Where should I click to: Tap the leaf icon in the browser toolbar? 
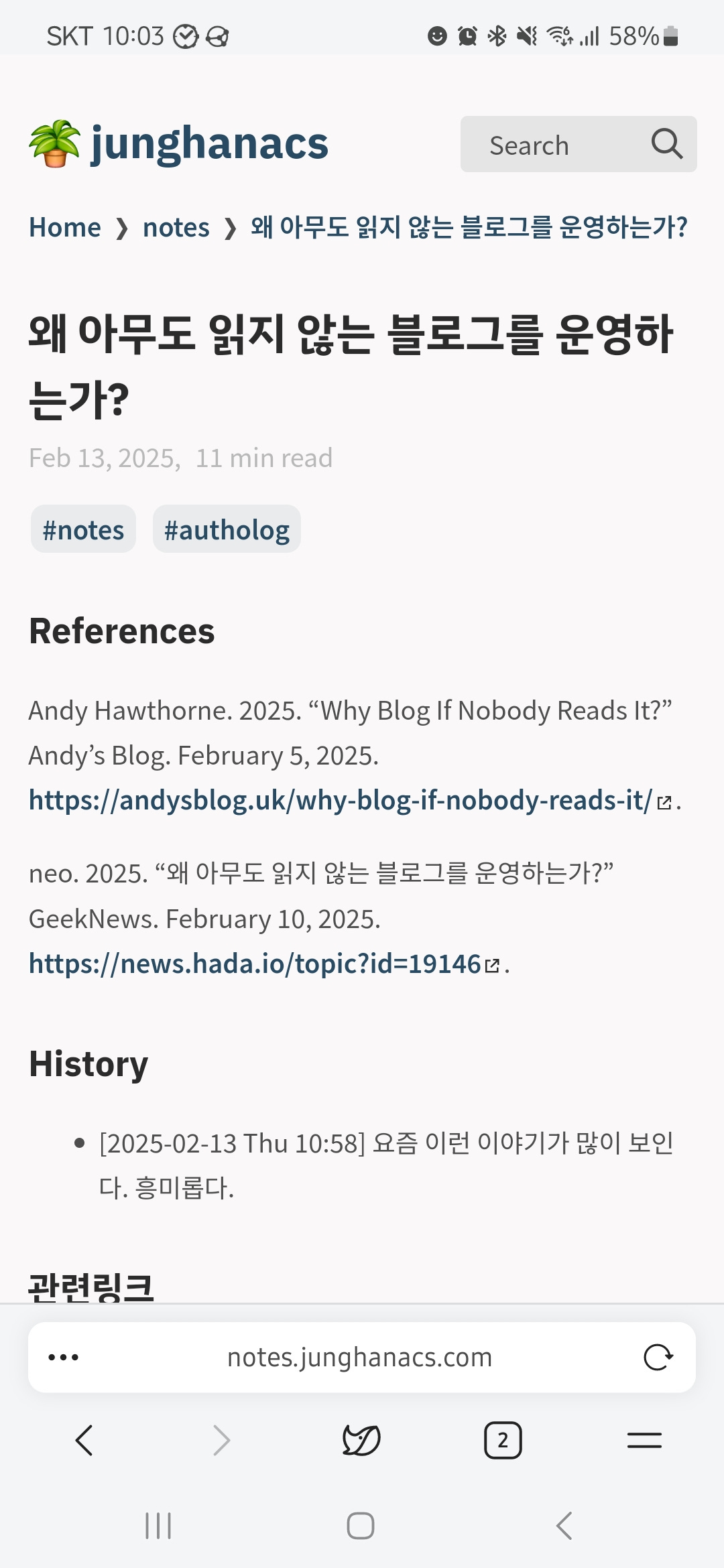pos(361,1440)
